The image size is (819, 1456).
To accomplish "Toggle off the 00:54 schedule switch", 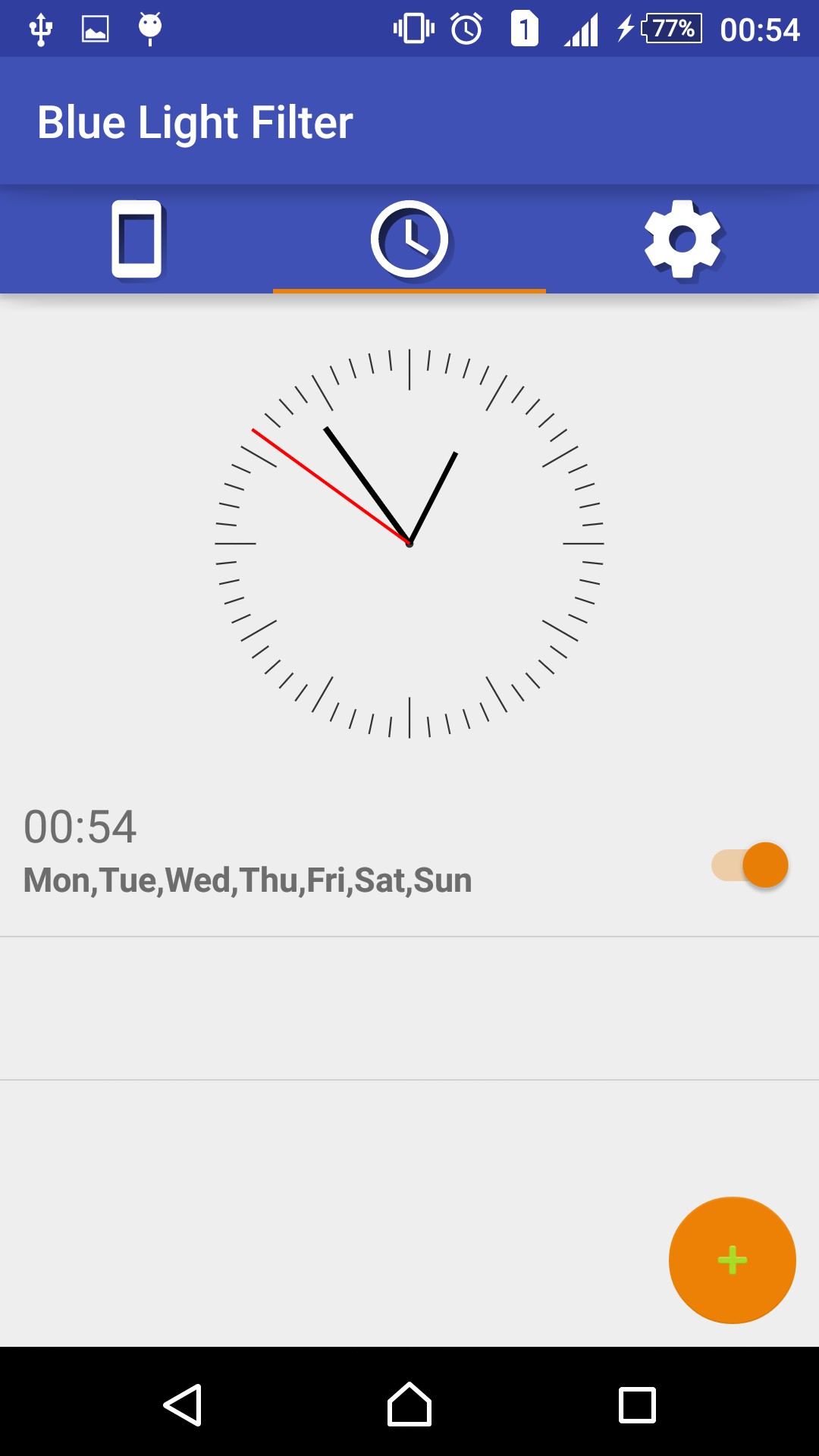I will click(750, 865).
